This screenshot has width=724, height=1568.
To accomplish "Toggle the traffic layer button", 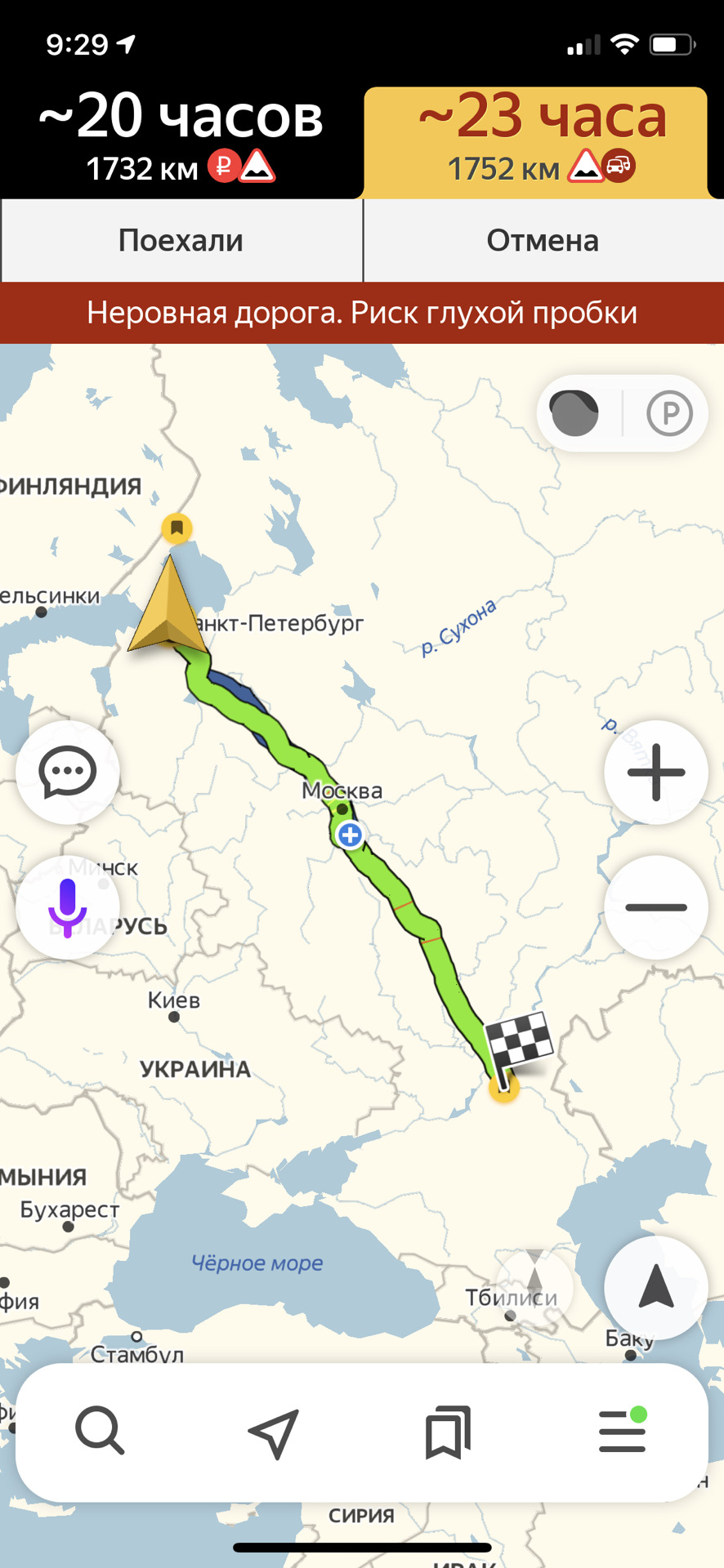I will (575, 413).
